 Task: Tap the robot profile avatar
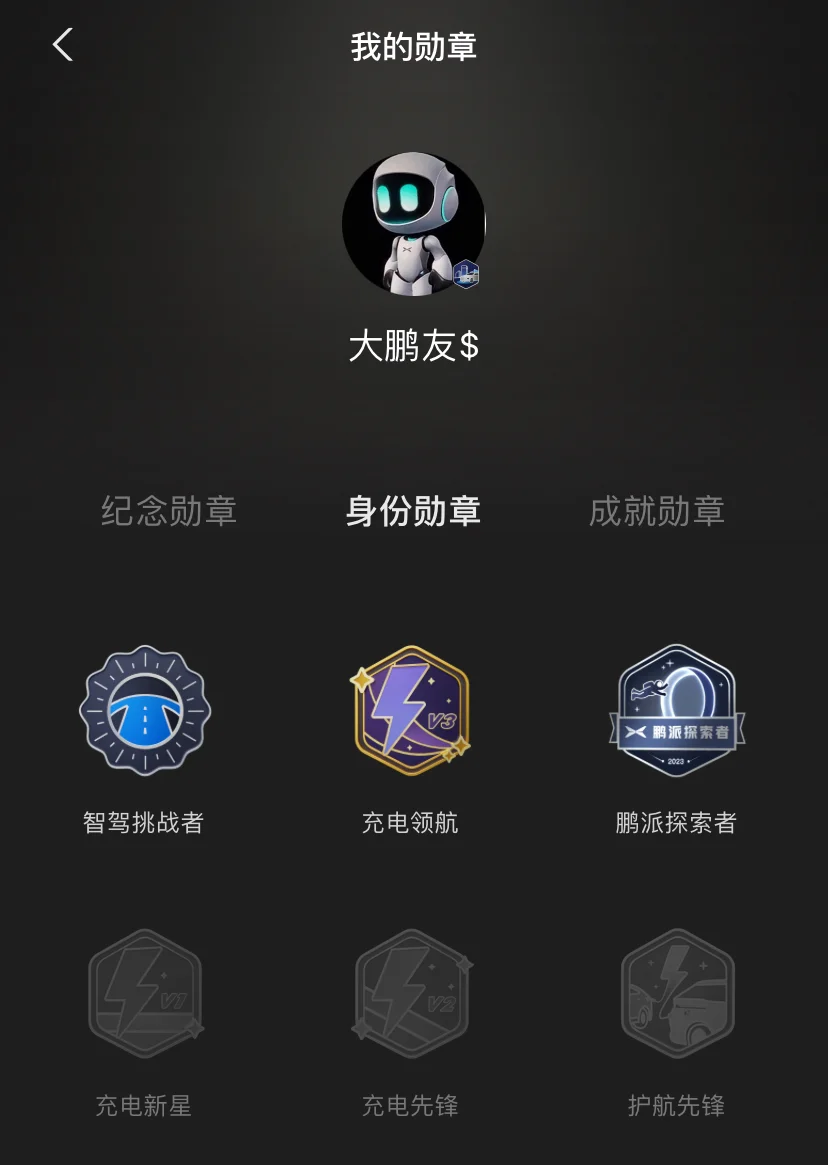[x=413, y=224]
